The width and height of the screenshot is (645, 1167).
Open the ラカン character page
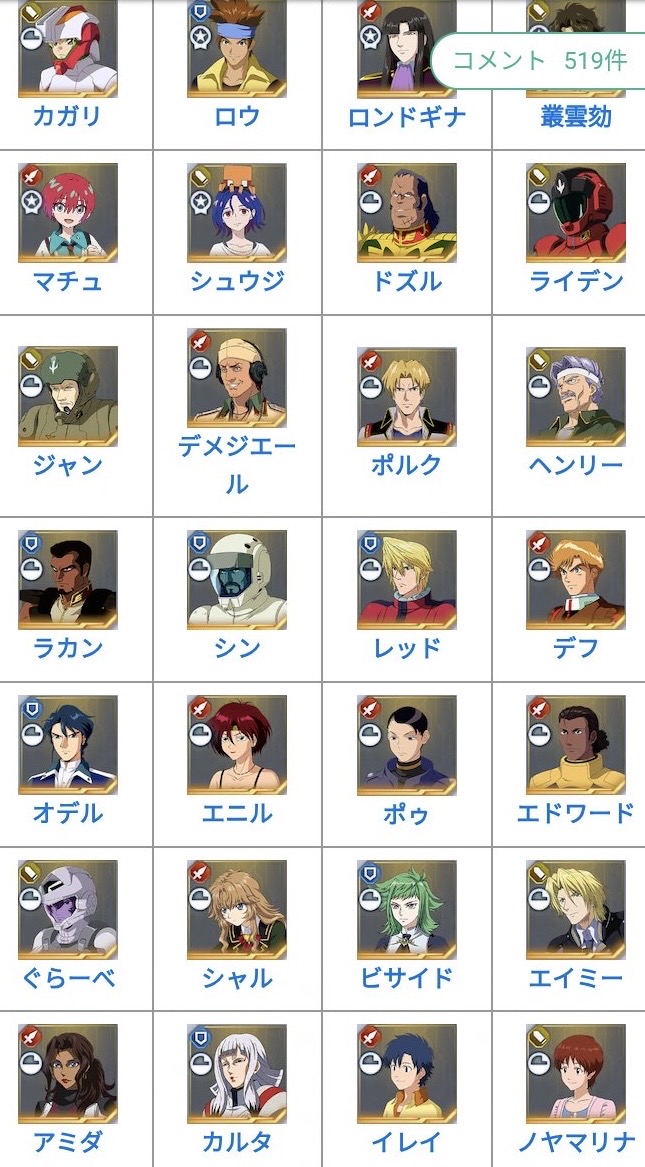point(67,648)
